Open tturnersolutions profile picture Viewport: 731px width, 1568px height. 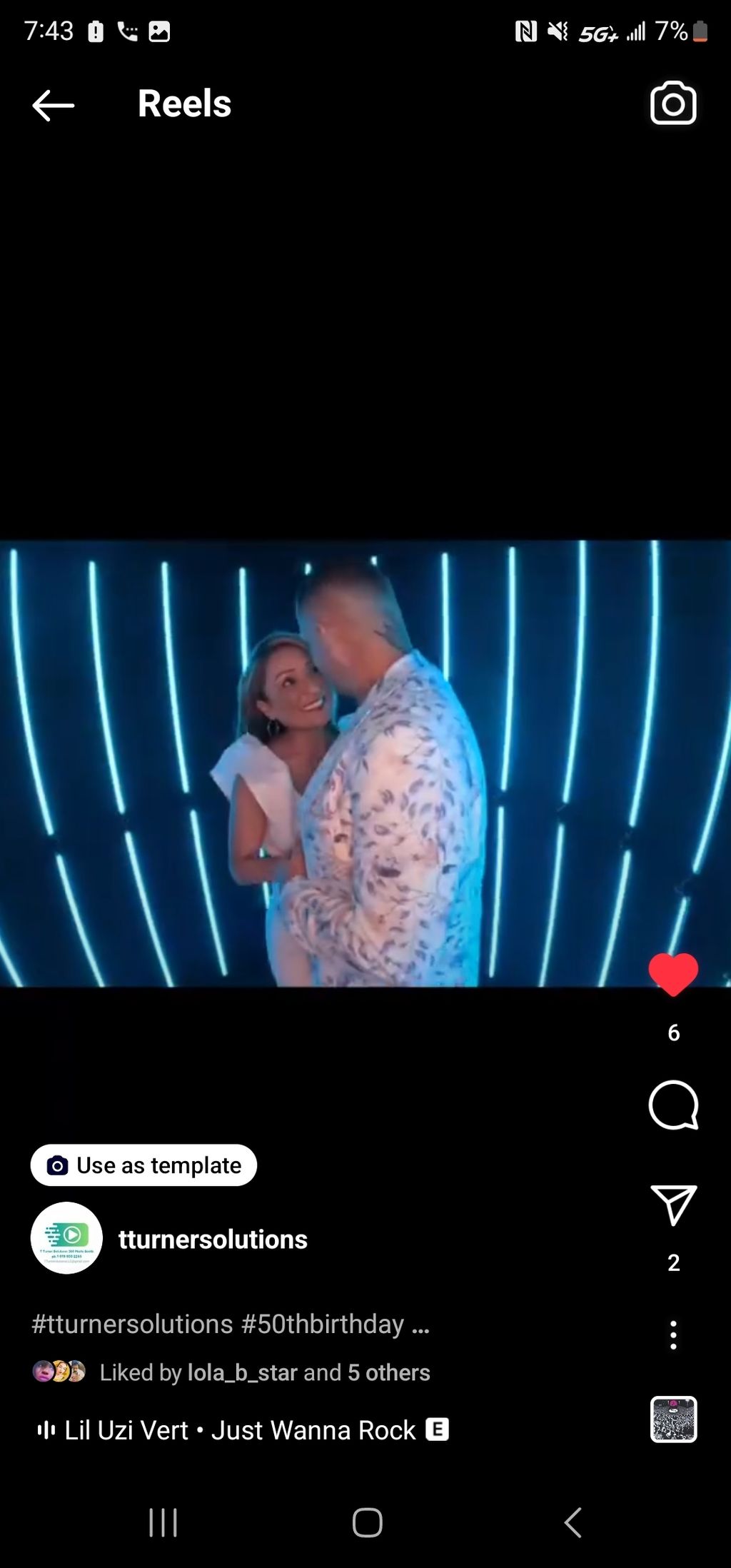coord(66,1238)
